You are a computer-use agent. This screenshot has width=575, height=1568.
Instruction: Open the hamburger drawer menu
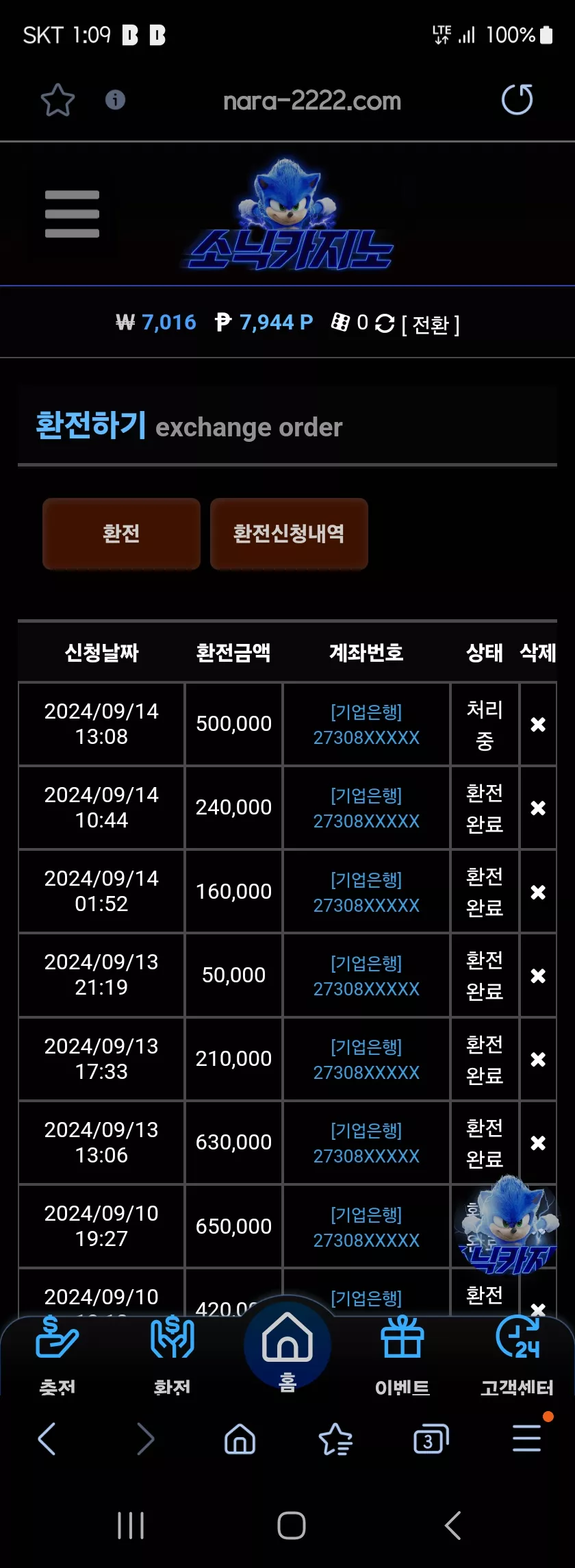point(72,214)
